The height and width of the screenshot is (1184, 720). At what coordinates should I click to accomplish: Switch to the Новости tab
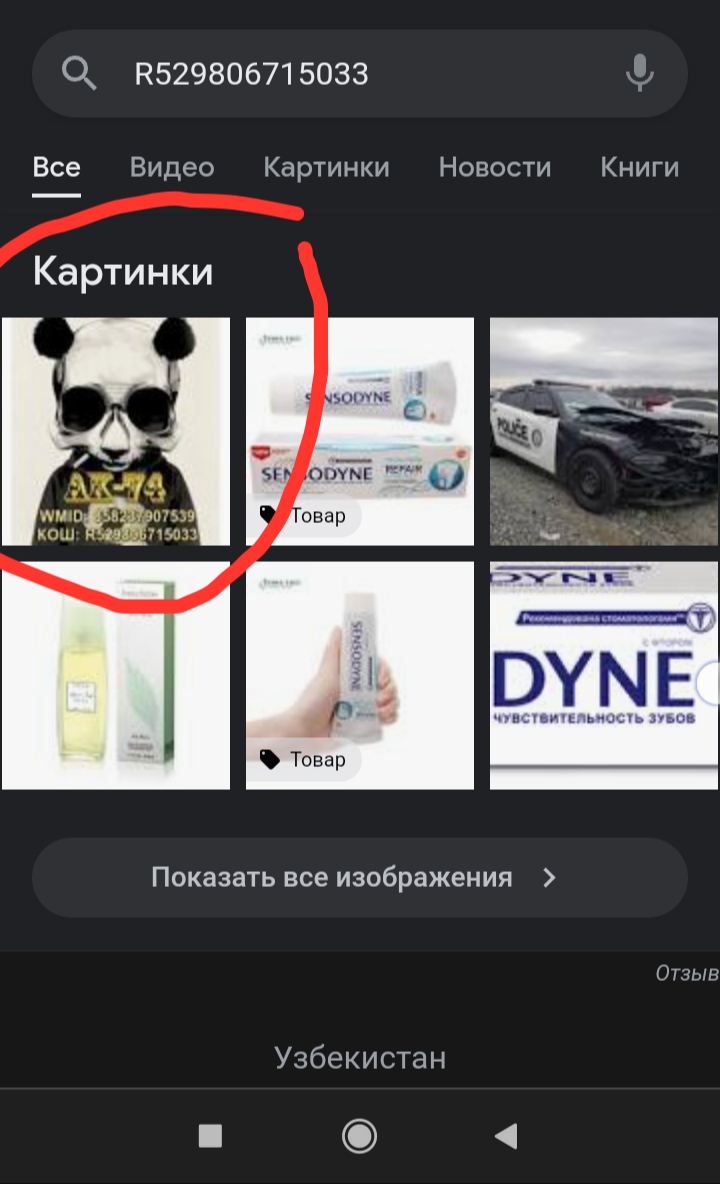pos(495,167)
